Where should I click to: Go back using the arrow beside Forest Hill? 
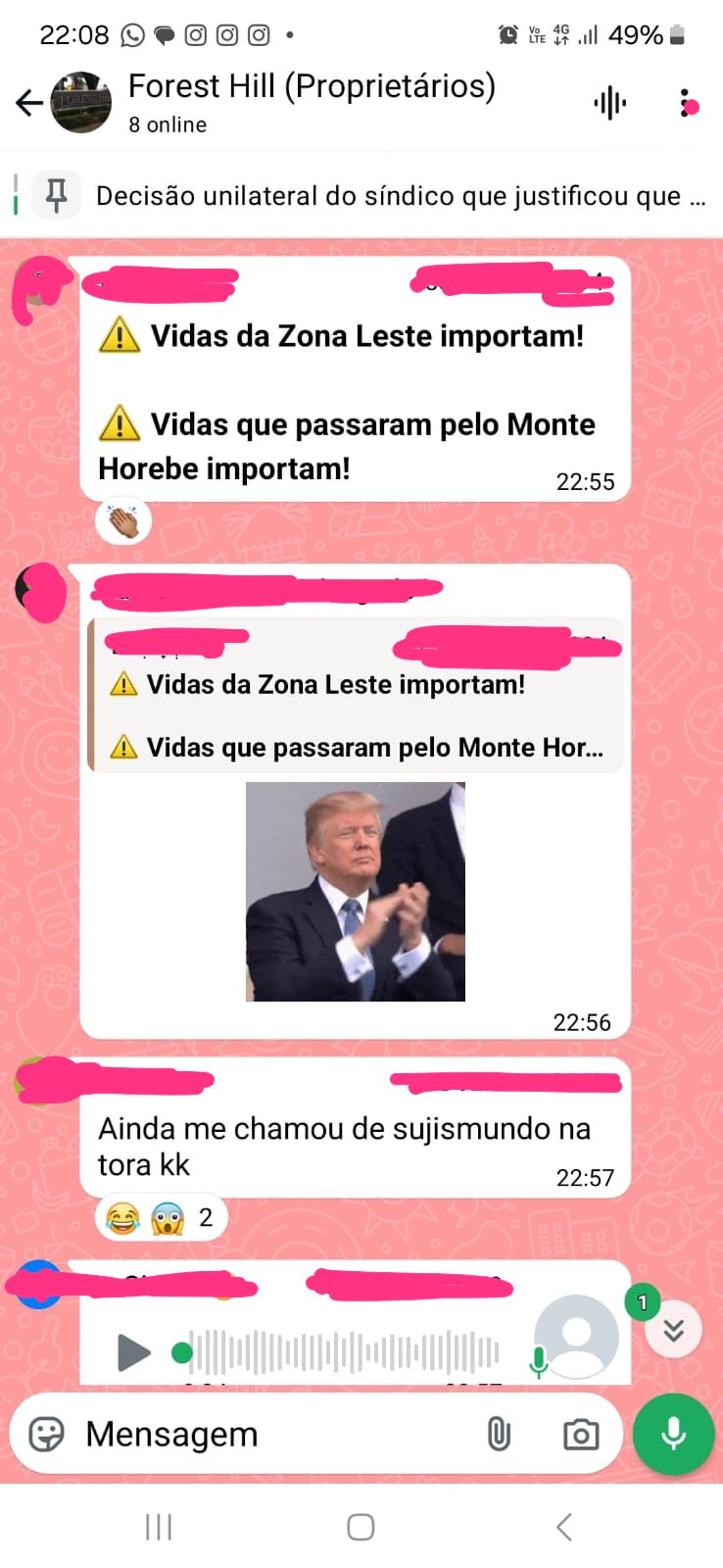29,103
